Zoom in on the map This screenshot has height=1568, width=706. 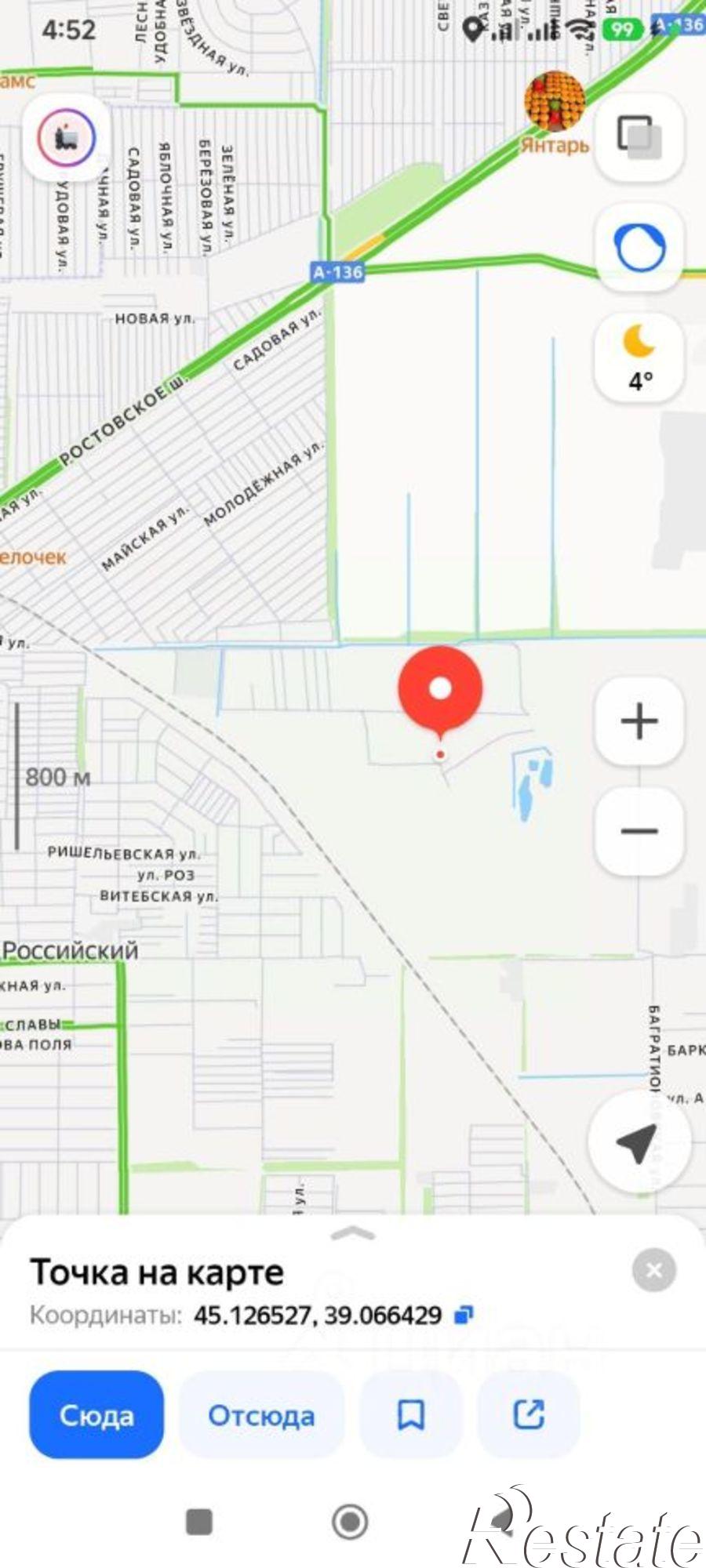click(639, 720)
